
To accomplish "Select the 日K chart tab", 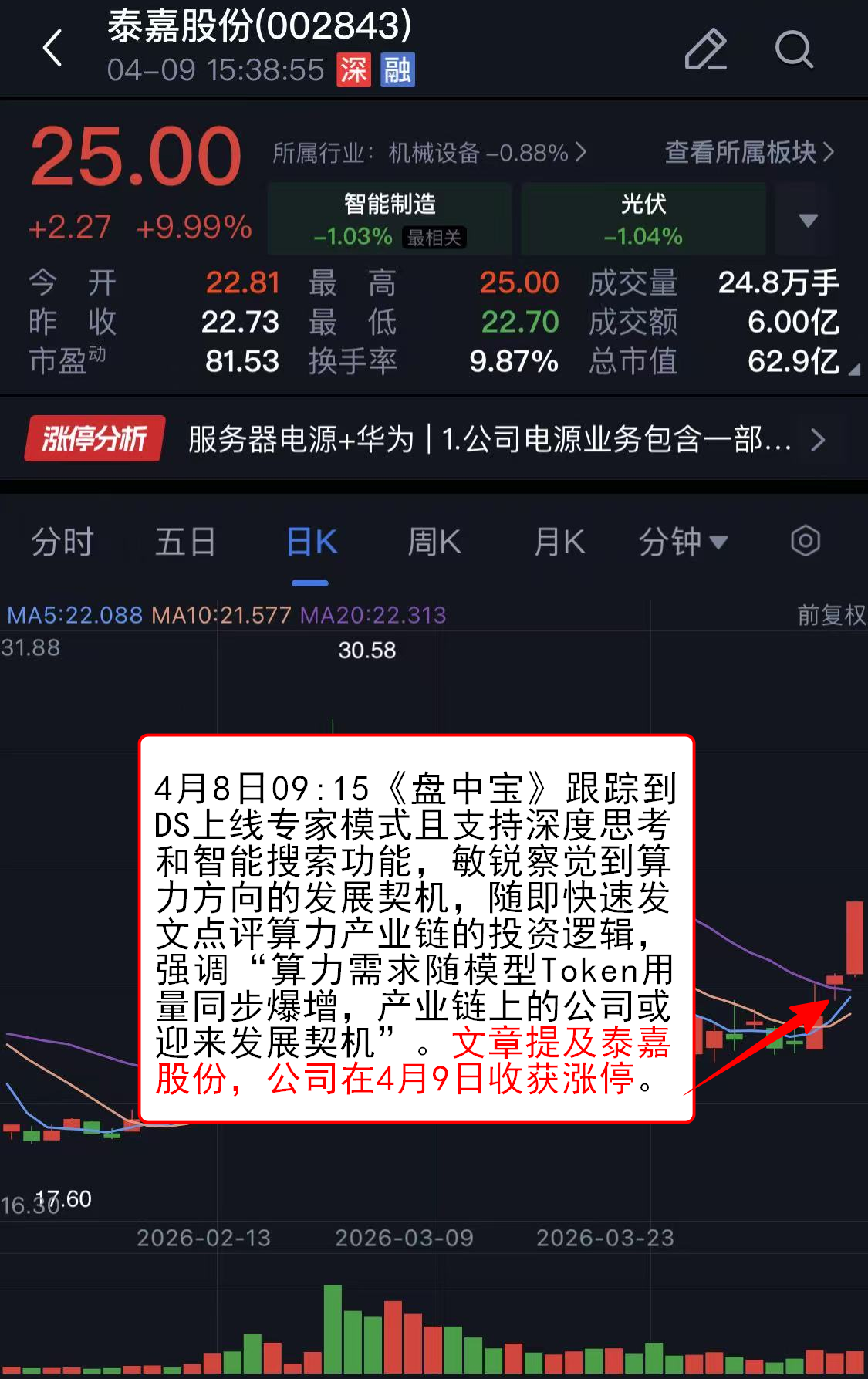I will 311,542.
